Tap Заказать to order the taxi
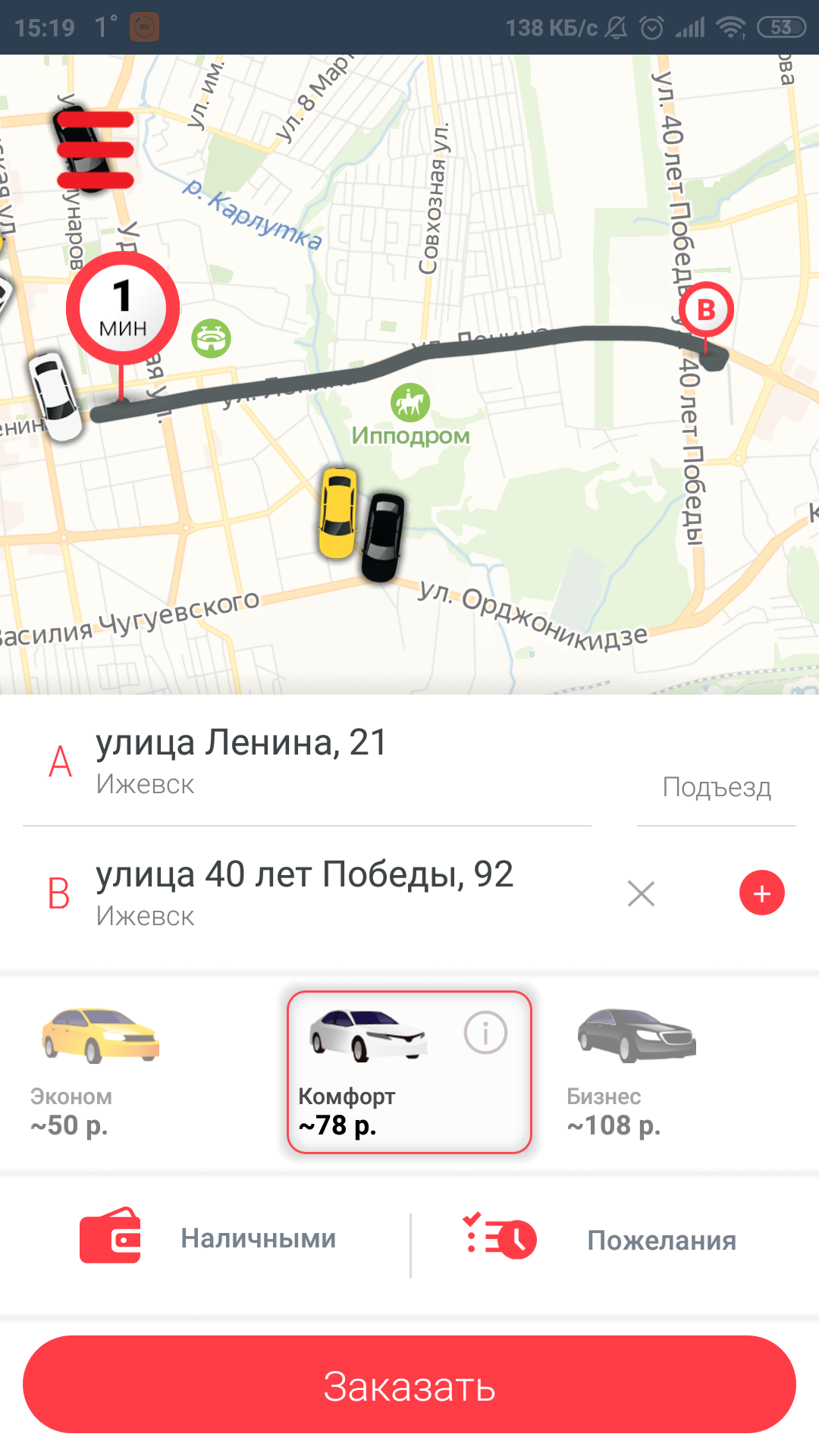Image resolution: width=819 pixels, height=1456 pixels. pyautogui.click(x=409, y=1385)
